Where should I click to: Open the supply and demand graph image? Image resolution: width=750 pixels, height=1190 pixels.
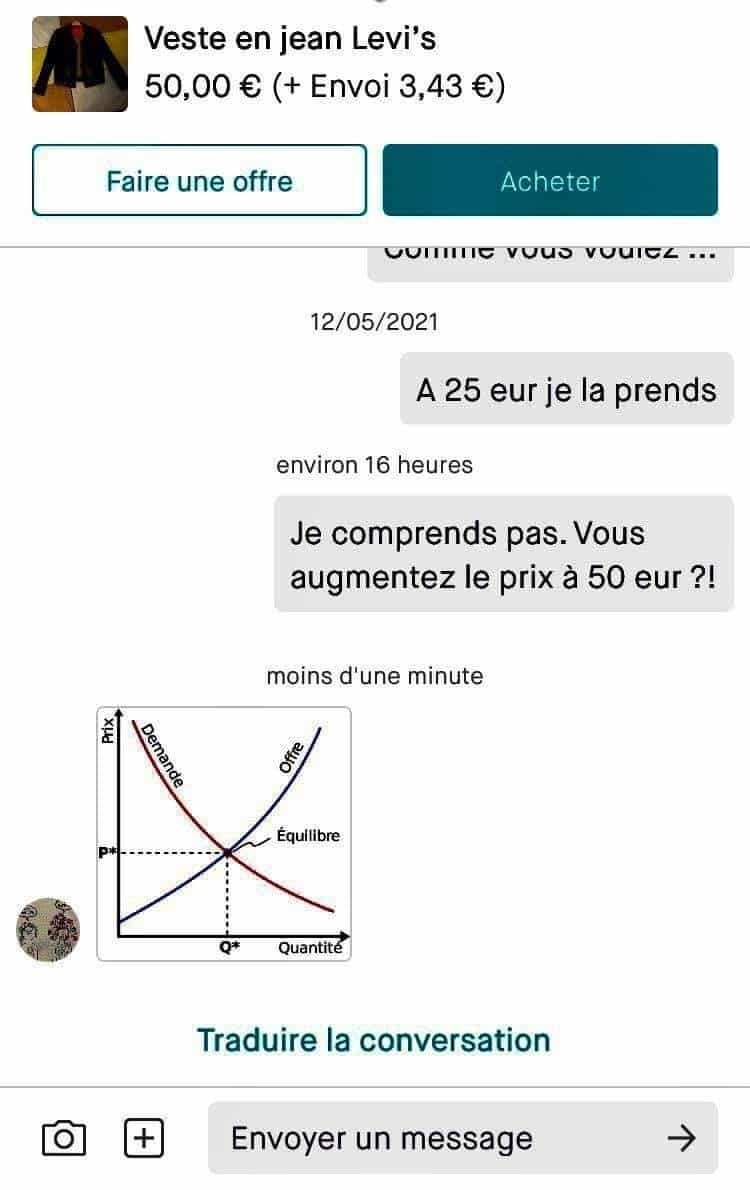224,834
